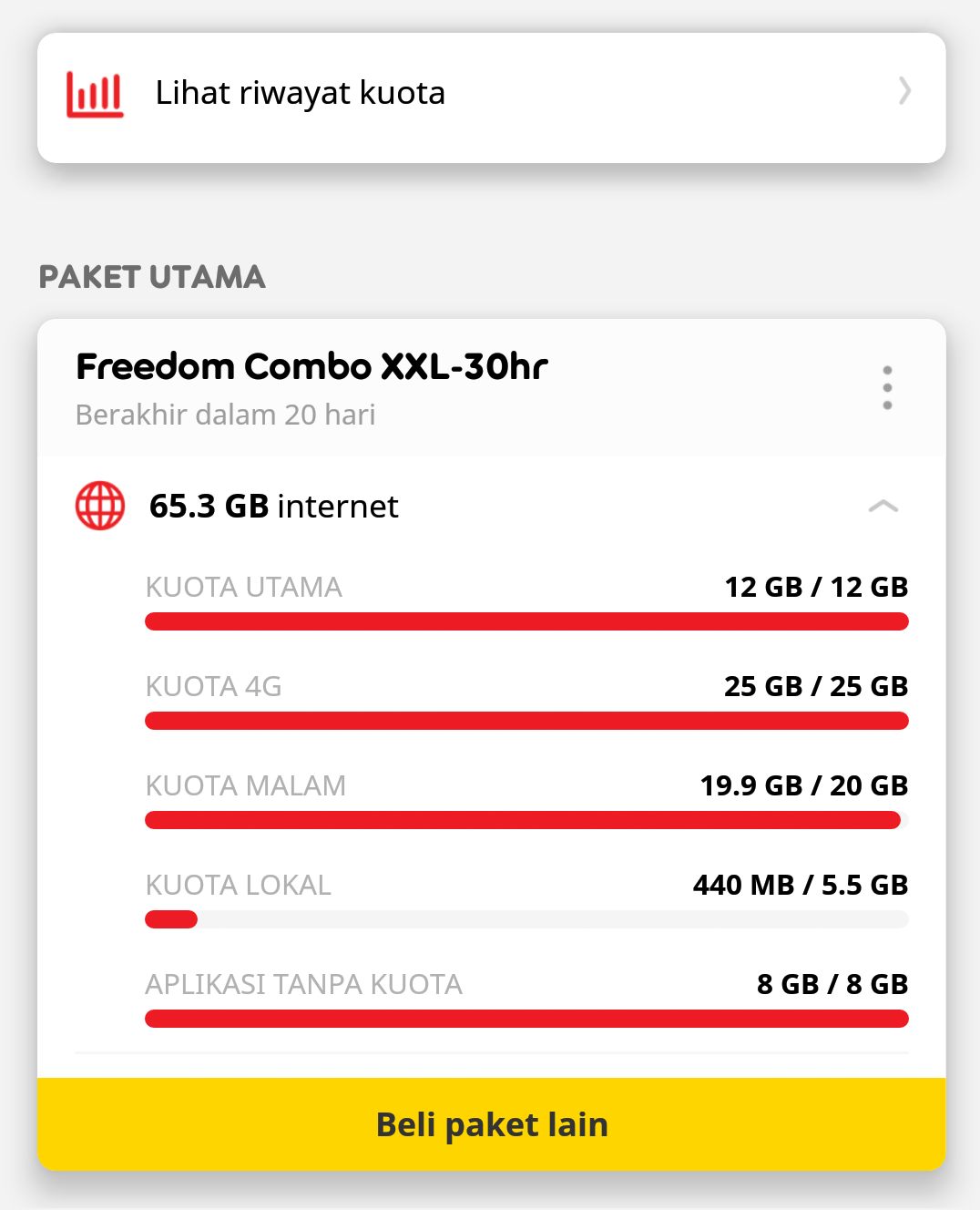Tap Beli paket lain button
Screen dimensions: 980x1210
(491, 1124)
